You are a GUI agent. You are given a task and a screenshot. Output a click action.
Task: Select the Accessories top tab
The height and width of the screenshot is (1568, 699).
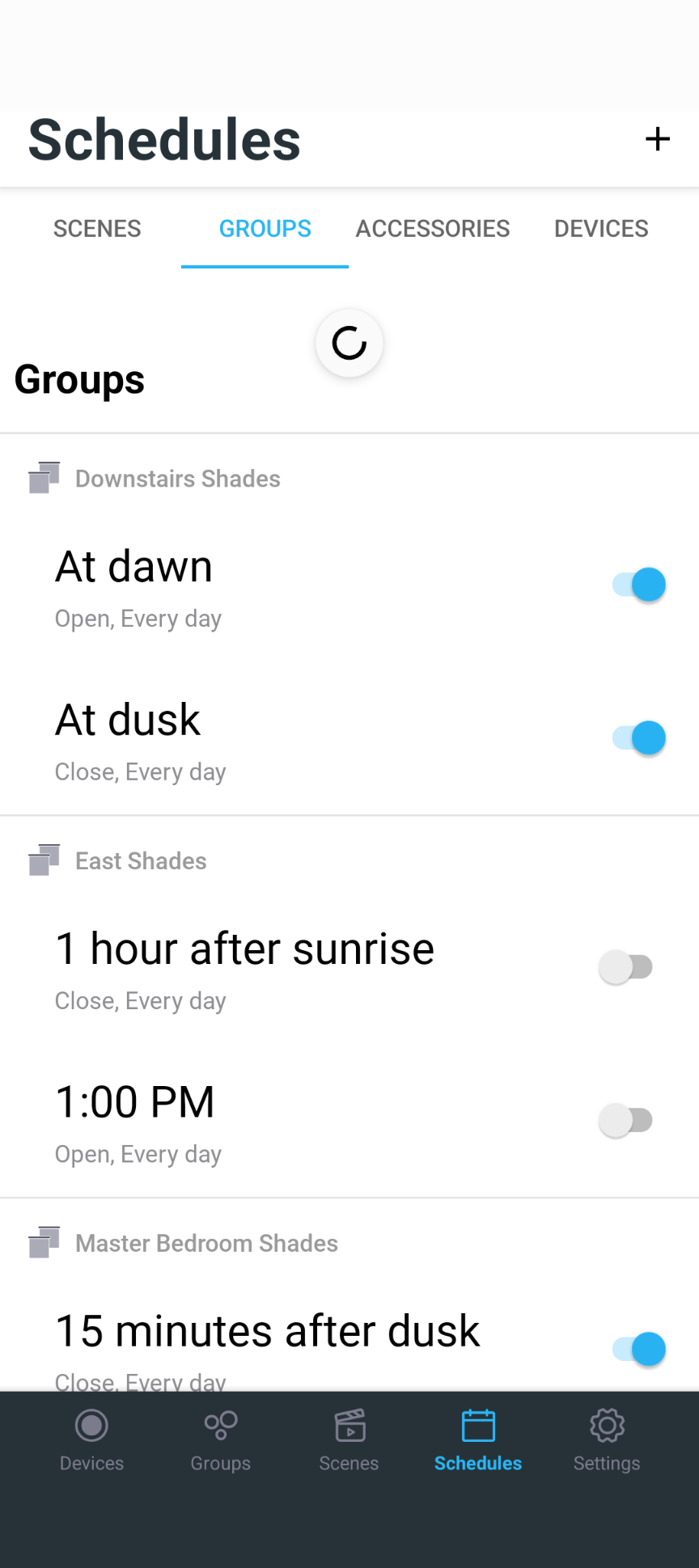(433, 229)
